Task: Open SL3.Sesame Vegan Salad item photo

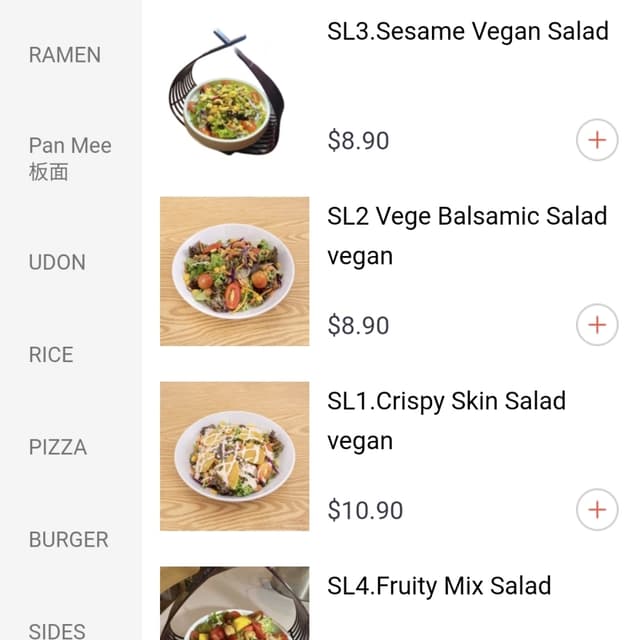Action: pyautogui.click(x=234, y=92)
